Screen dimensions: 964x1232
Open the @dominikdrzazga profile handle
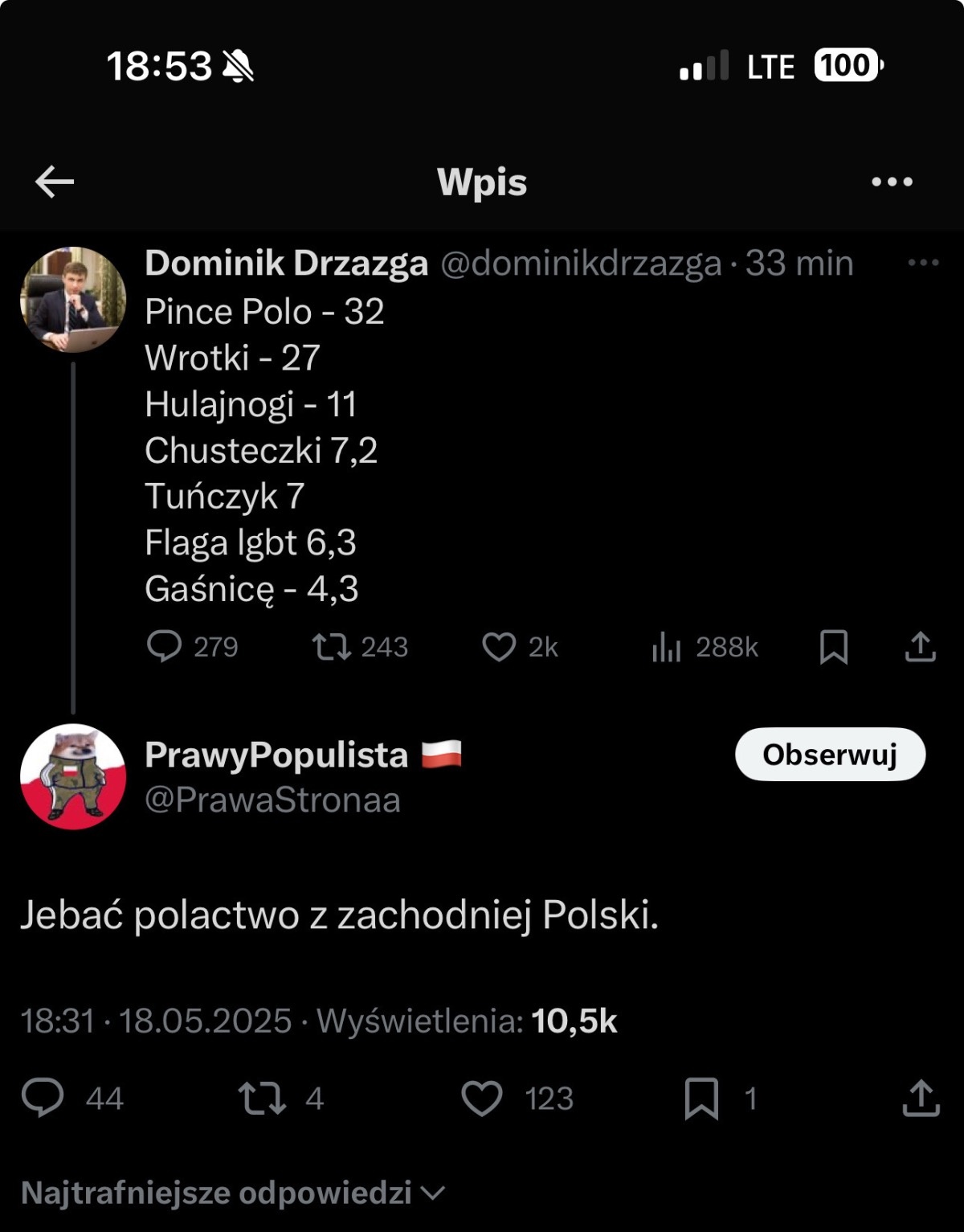point(581,264)
